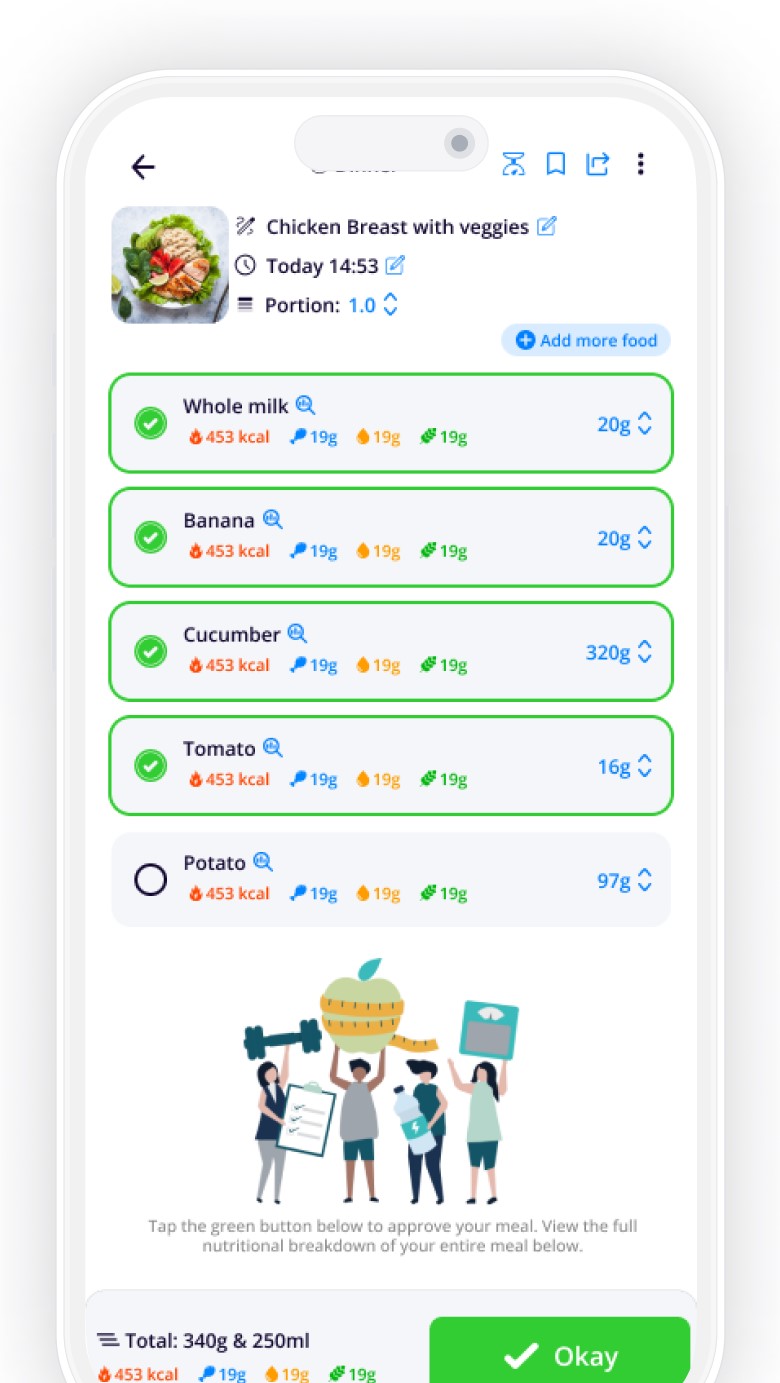The image size is (780, 1383).
Task: Open the three-dot overflow menu
Action: pos(641,164)
